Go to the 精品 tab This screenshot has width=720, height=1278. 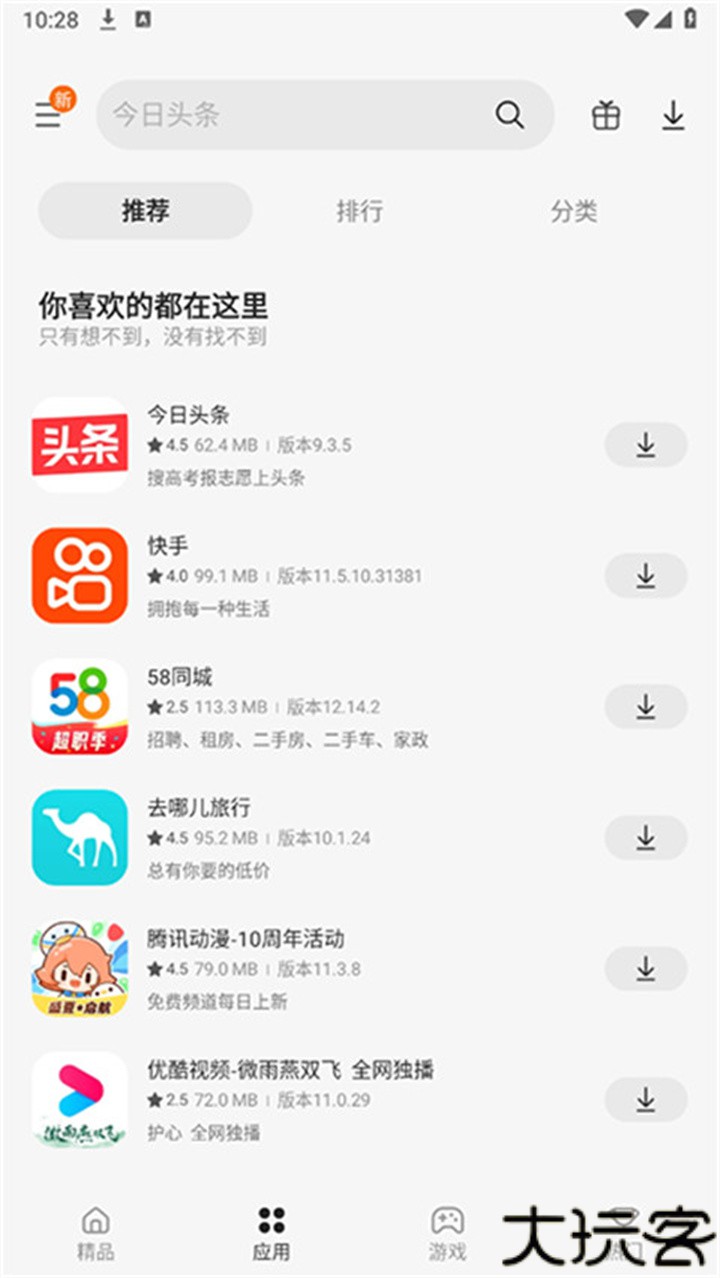point(96,1232)
